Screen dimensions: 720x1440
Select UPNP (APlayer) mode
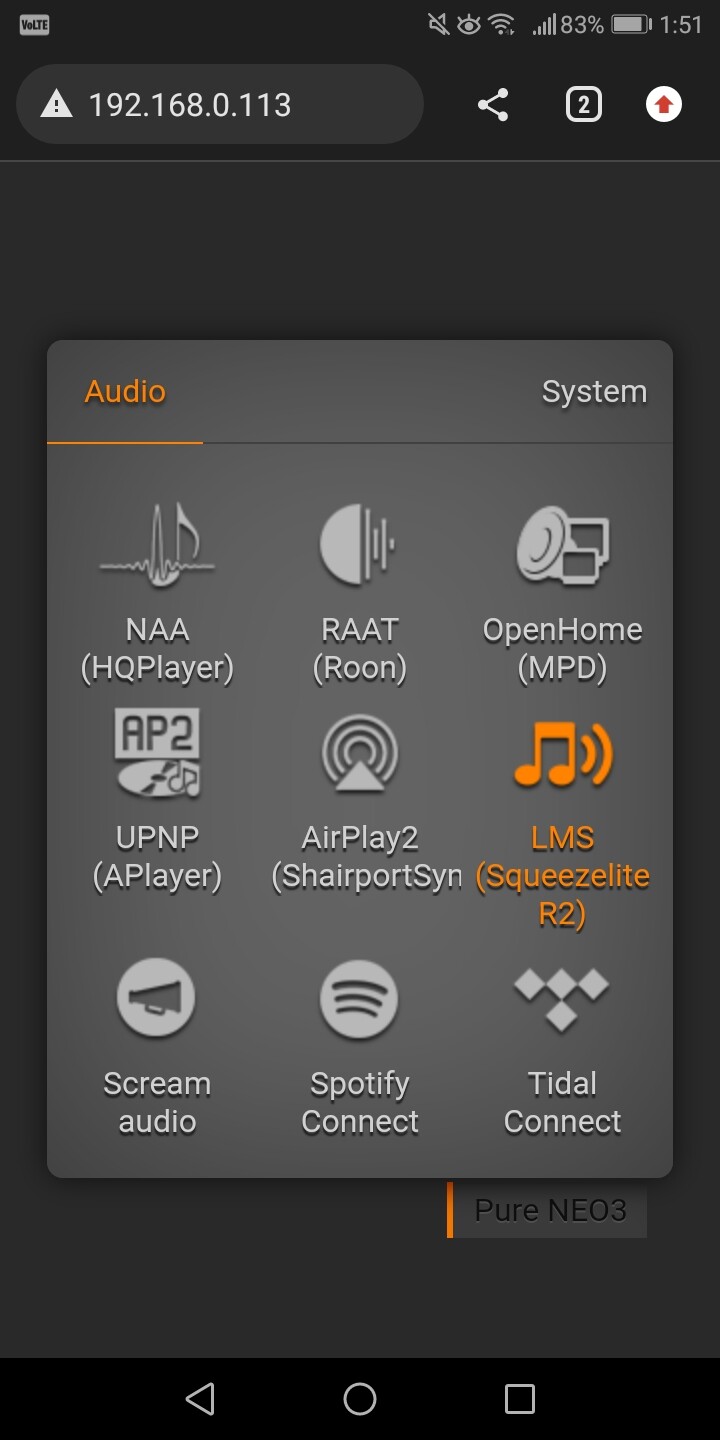tap(157, 800)
